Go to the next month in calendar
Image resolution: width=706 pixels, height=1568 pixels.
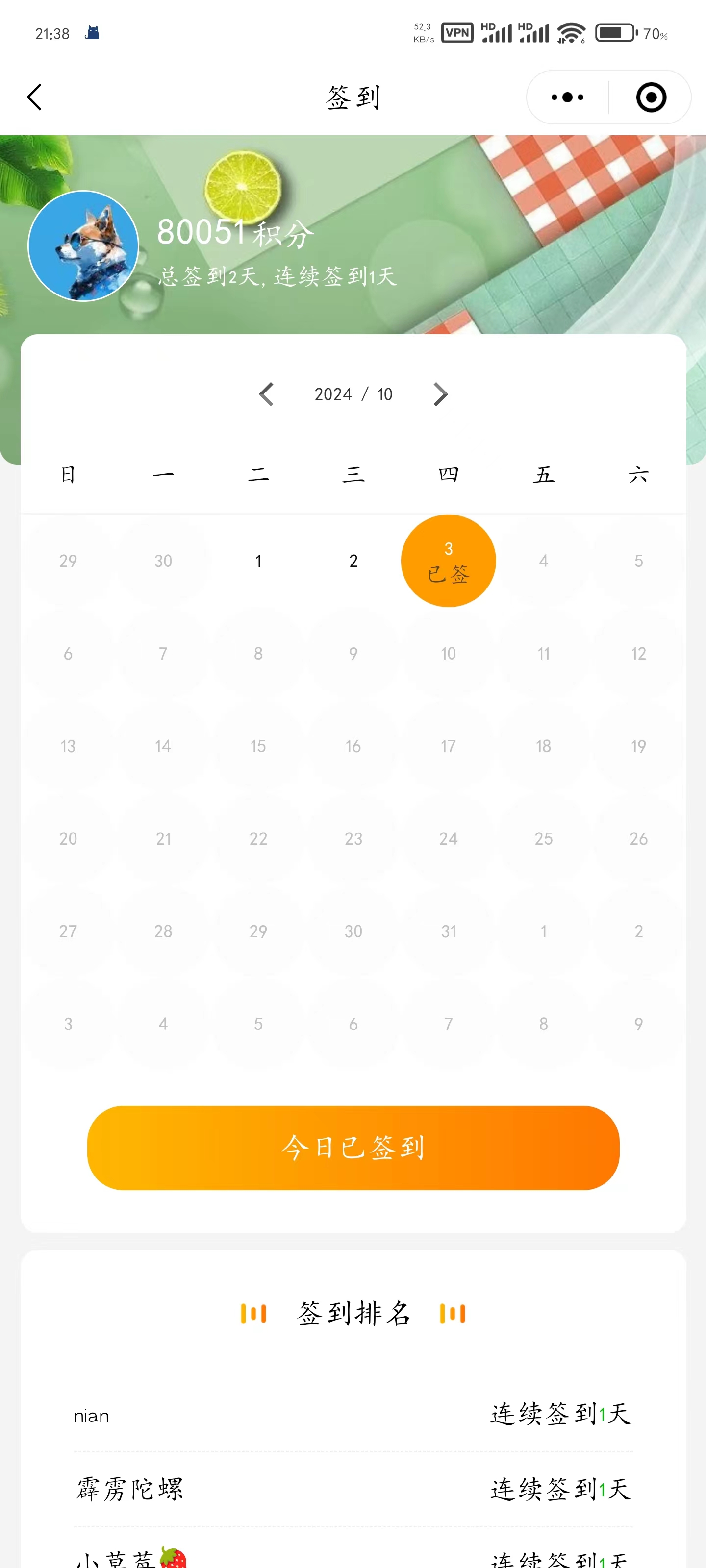440,394
